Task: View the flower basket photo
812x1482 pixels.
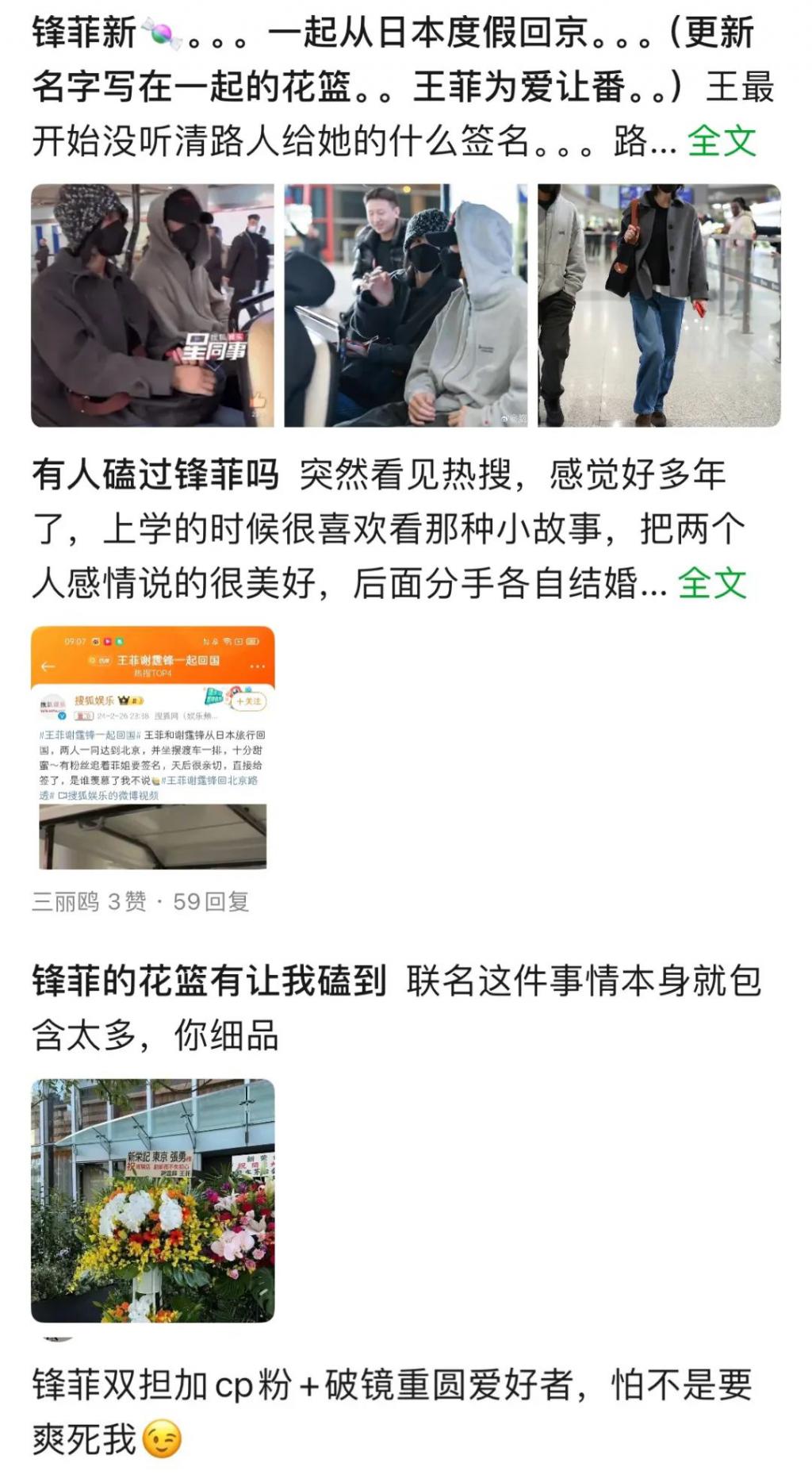Action: click(x=152, y=1200)
